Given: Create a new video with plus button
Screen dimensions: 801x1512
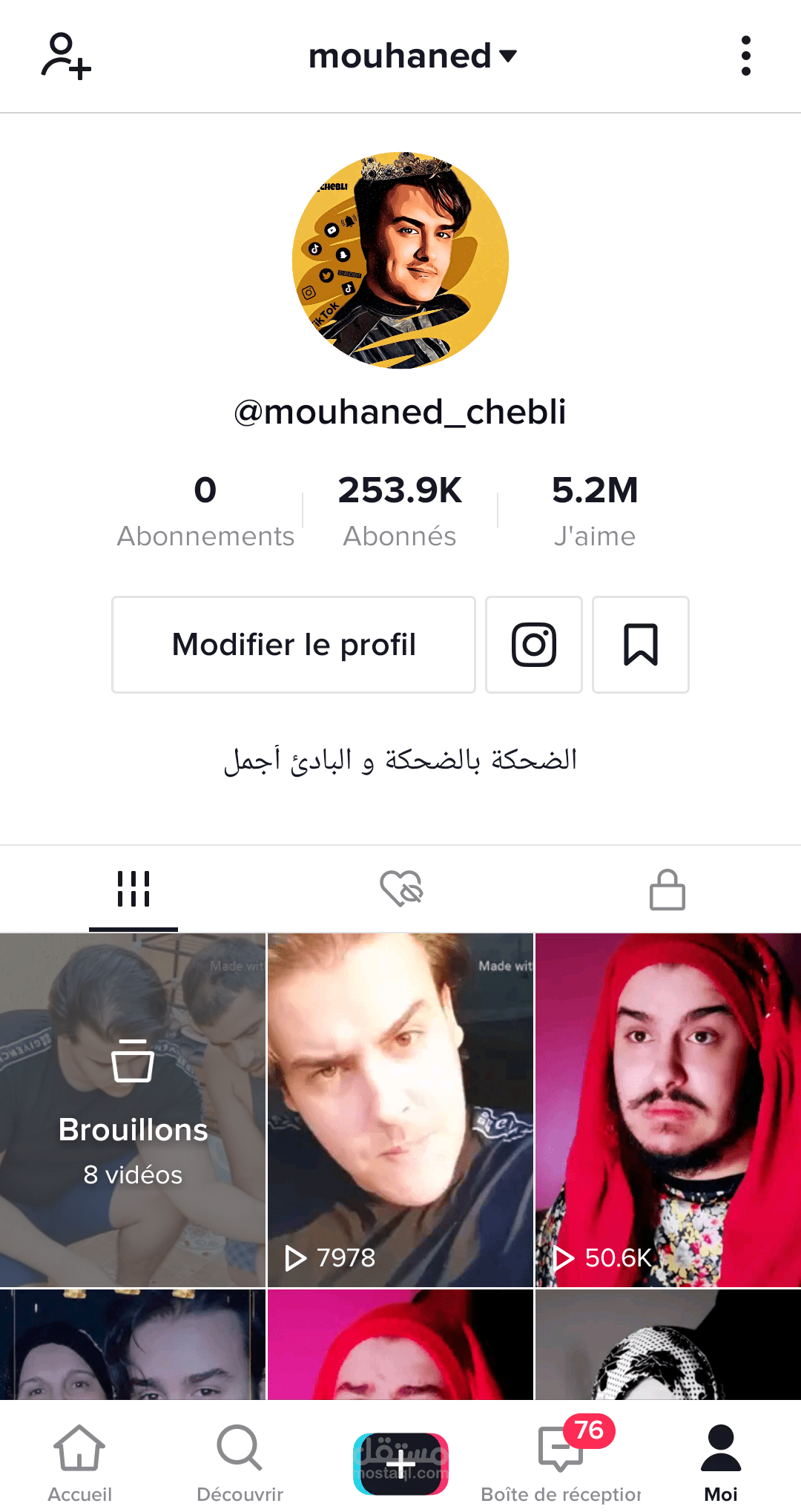Looking at the screenshot, I should [x=400, y=1463].
